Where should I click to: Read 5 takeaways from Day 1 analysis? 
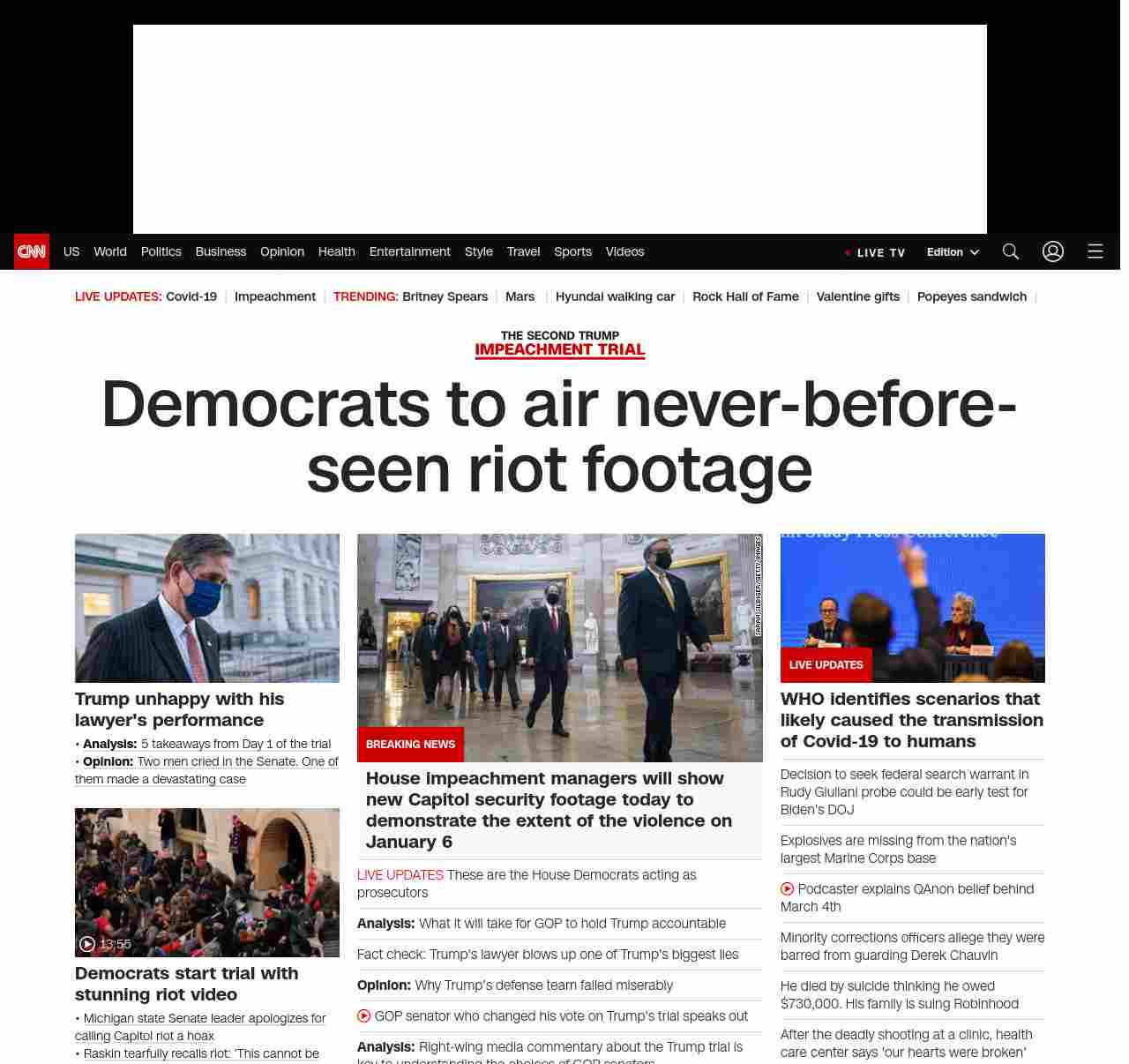[236, 745]
